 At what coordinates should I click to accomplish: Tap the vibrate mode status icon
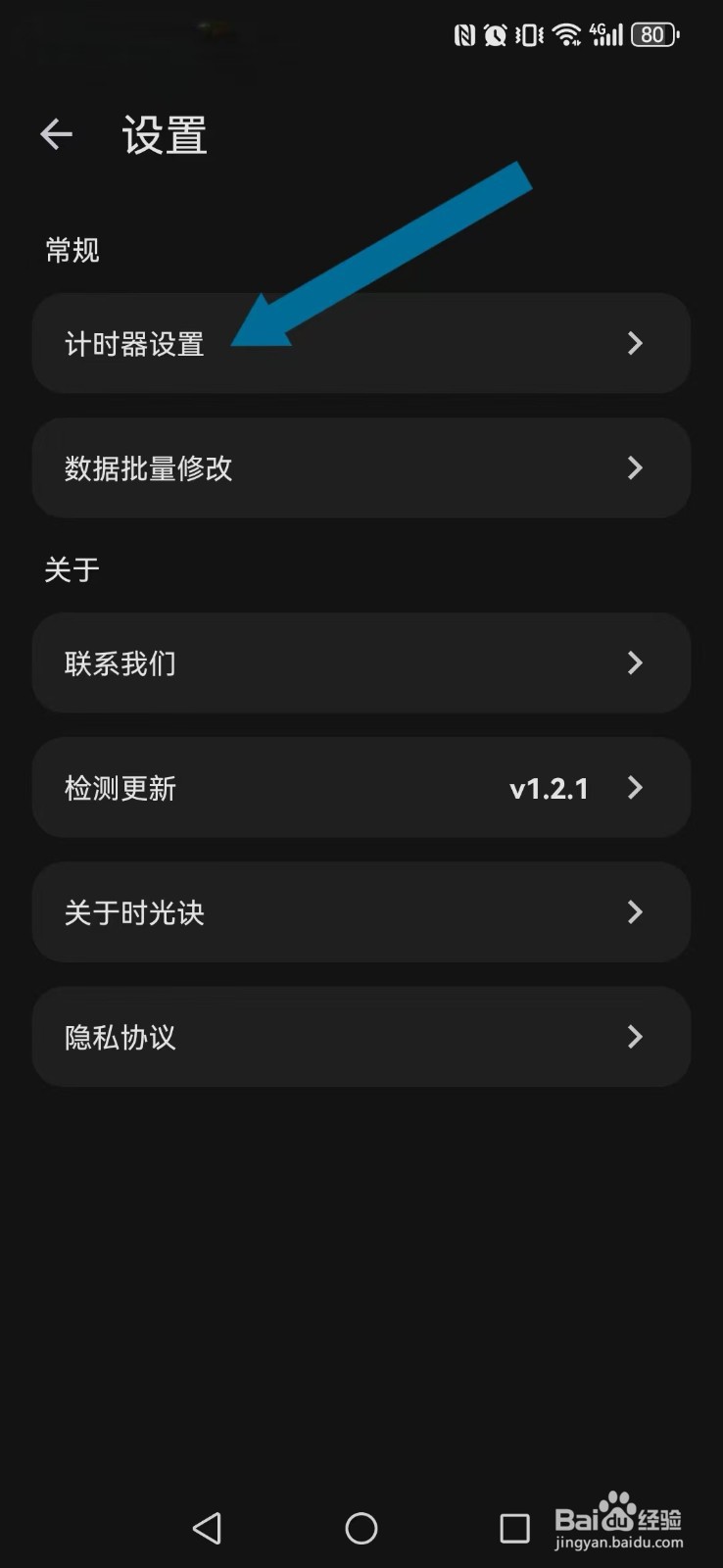tap(529, 34)
